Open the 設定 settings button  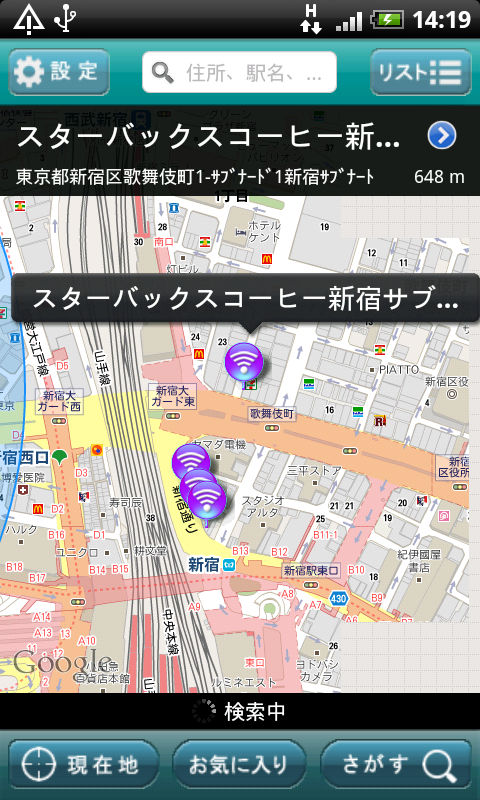(x=59, y=72)
